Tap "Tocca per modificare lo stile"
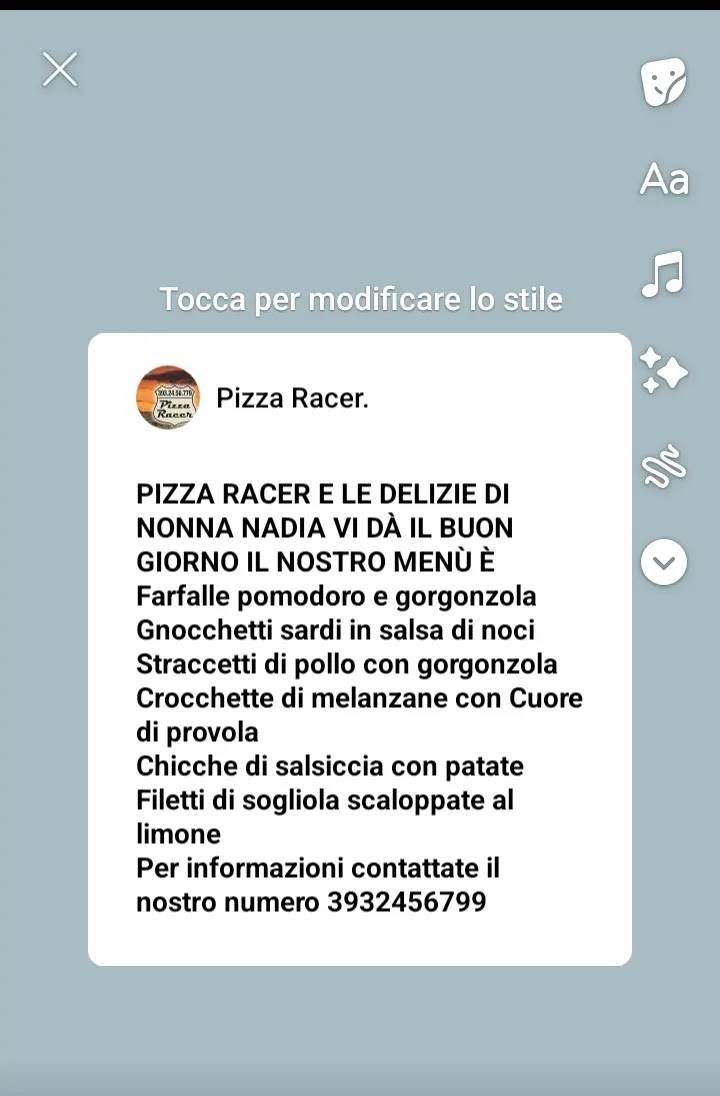This screenshot has width=720, height=1096. pyautogui.click(x=361, y=298)
